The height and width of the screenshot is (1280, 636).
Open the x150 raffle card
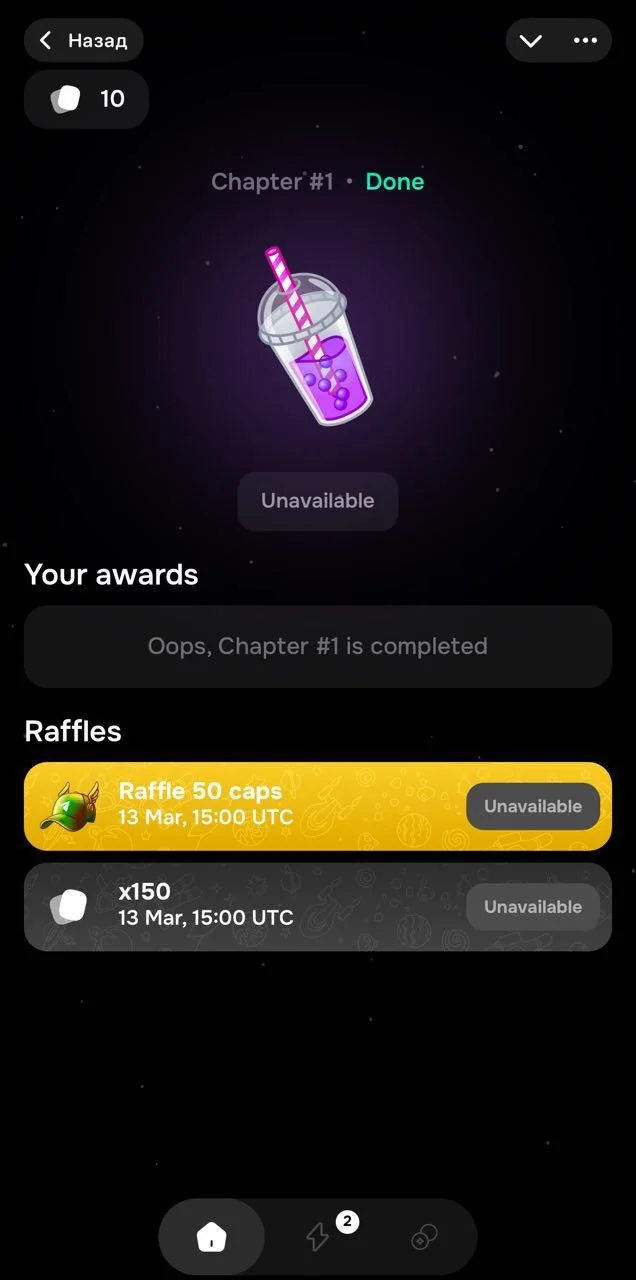pos(318,907)
